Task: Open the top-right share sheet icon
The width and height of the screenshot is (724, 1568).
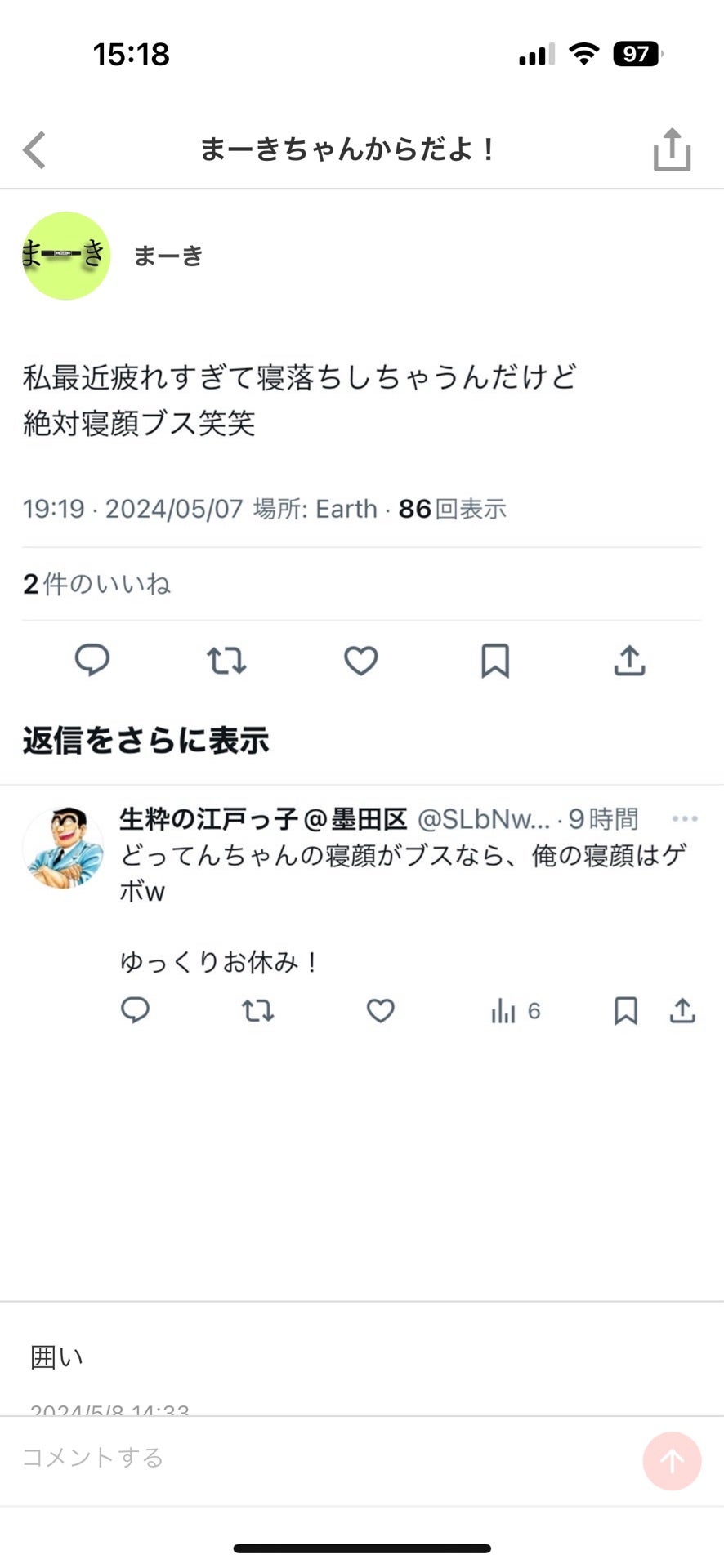Action: (x=671, y=149)
